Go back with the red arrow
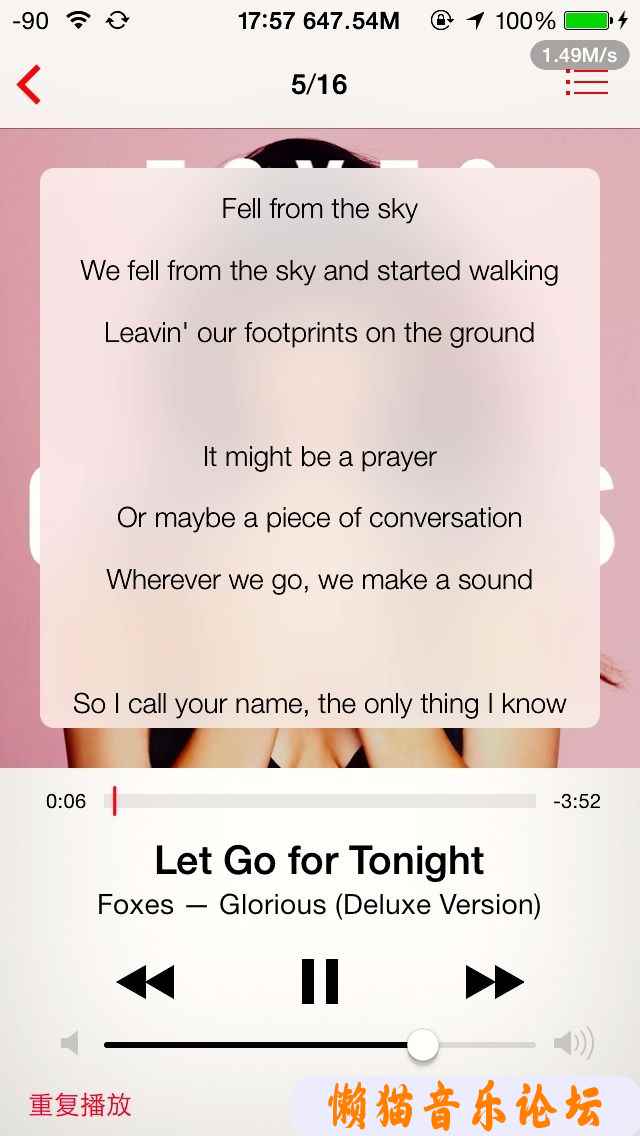The image size is (640, 1136). 29,85
